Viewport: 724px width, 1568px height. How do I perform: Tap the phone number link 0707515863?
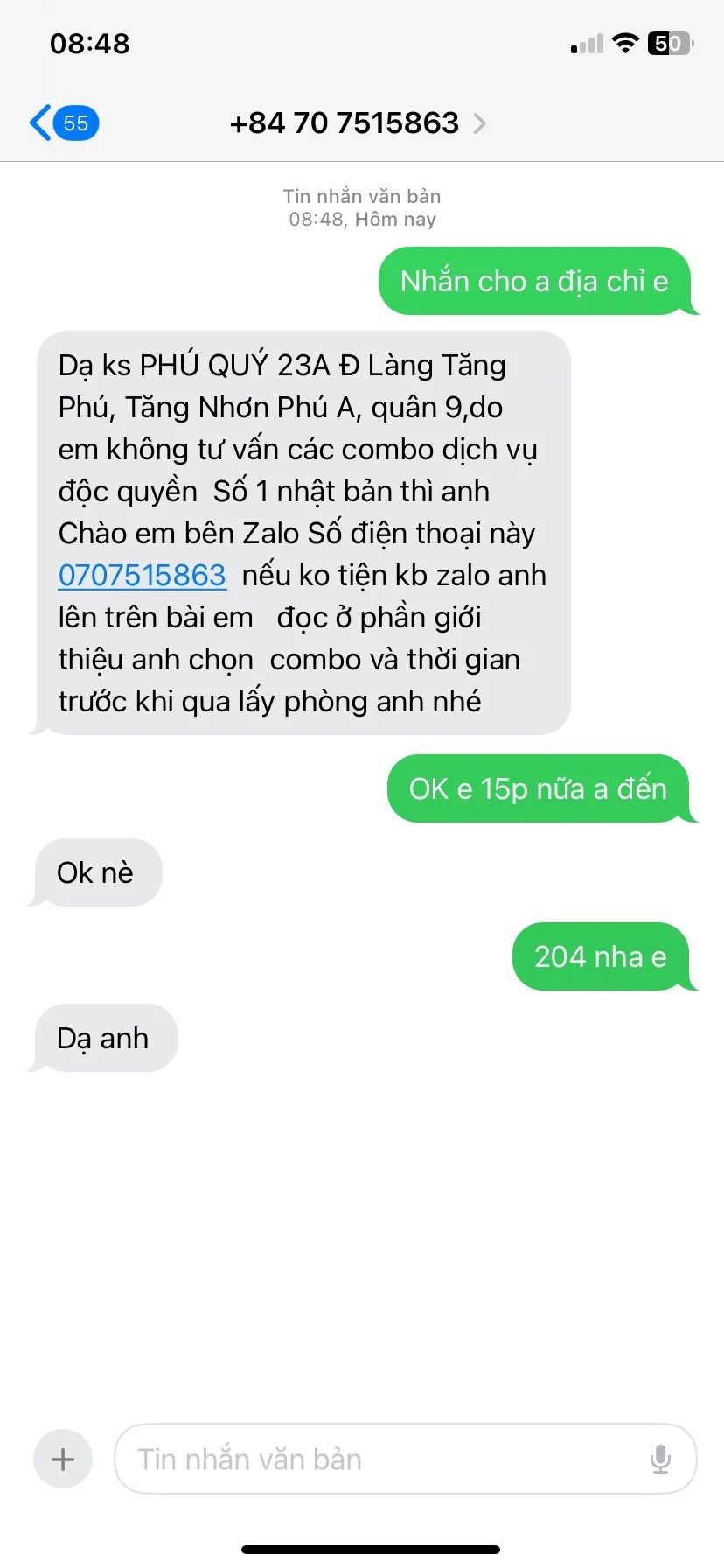(143, 576)
